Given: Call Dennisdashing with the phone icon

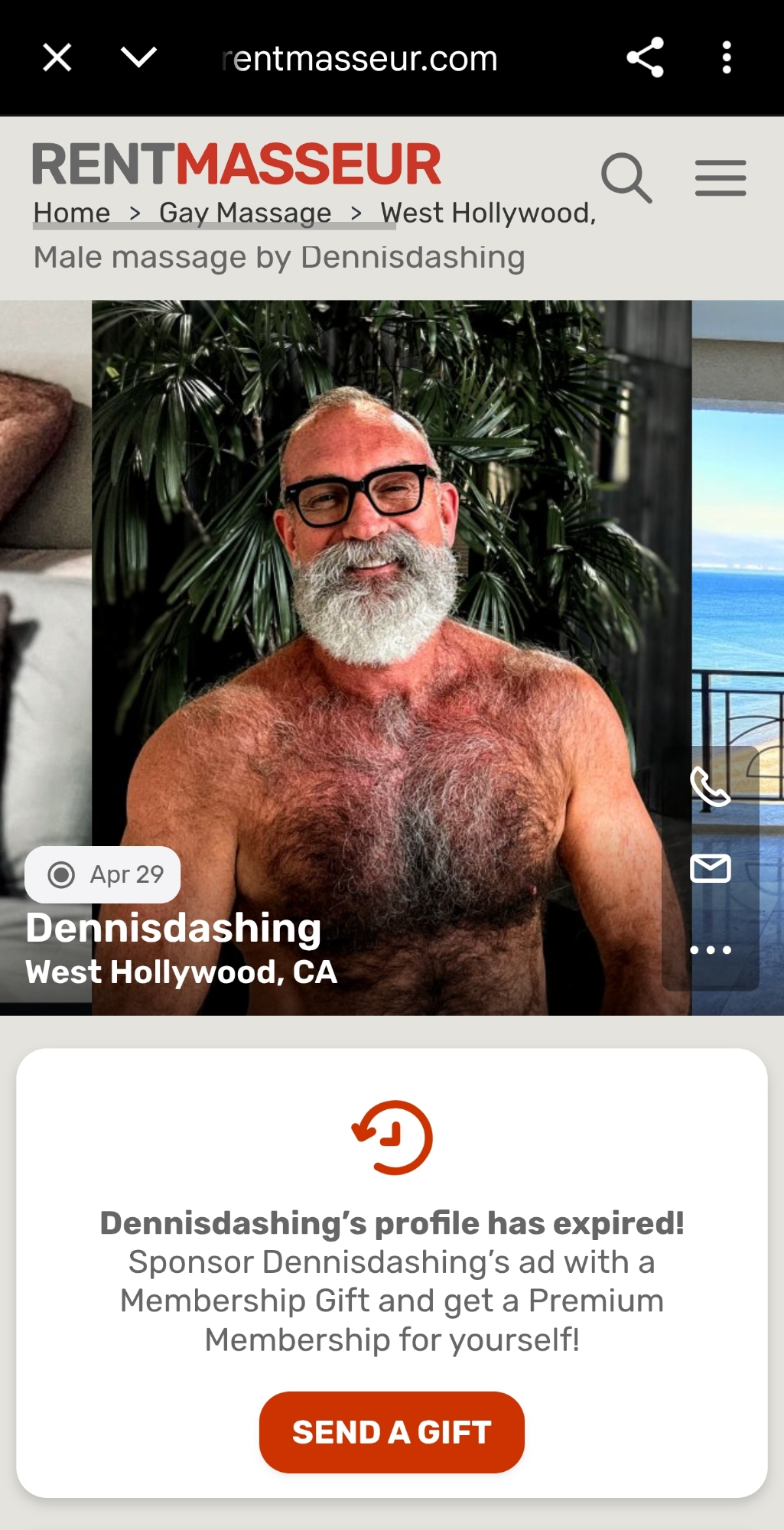Looking at the screenshot, I should [710, 786].
